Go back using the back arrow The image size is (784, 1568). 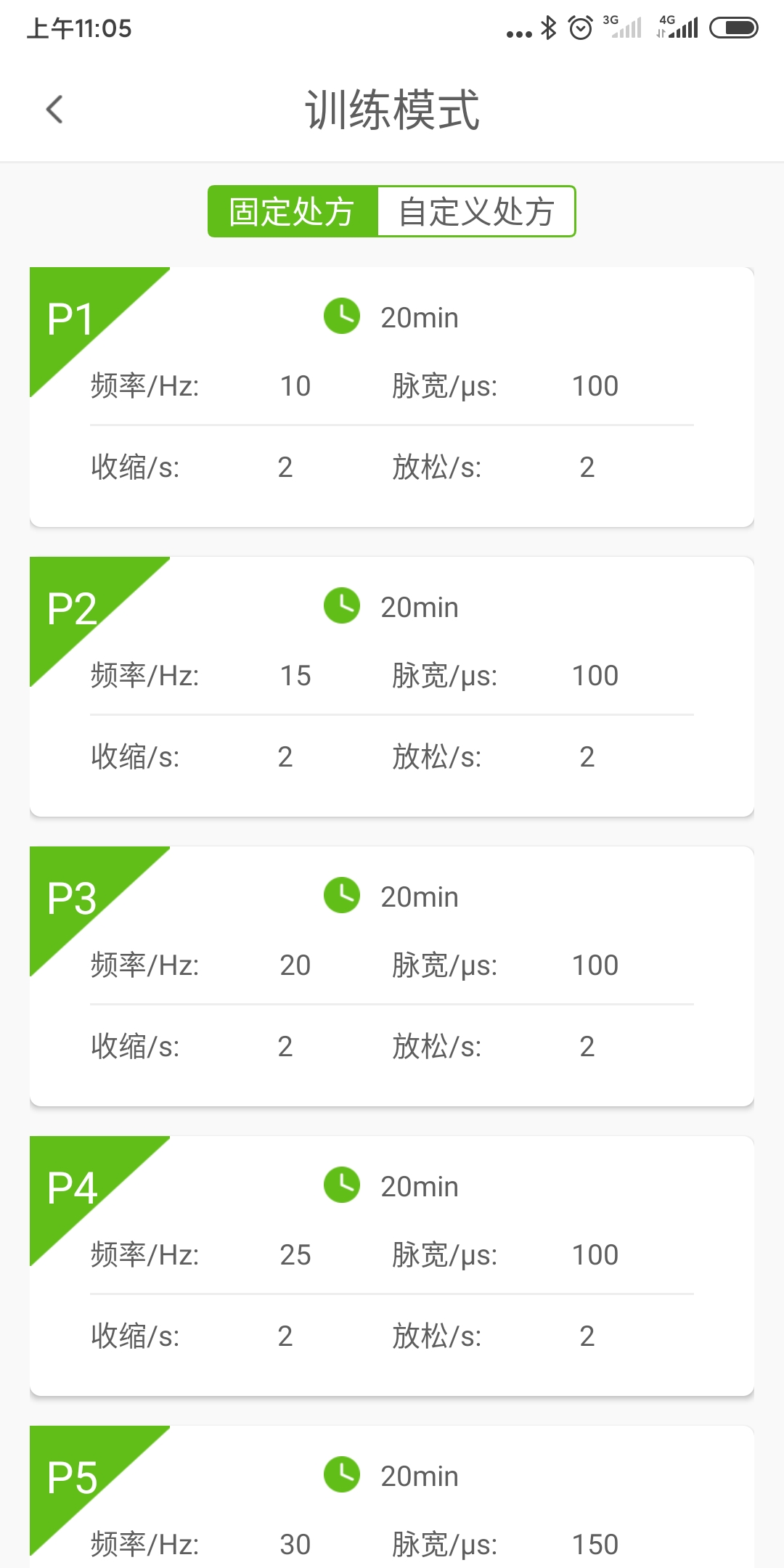pyautogui.click(x=54, y=109)
